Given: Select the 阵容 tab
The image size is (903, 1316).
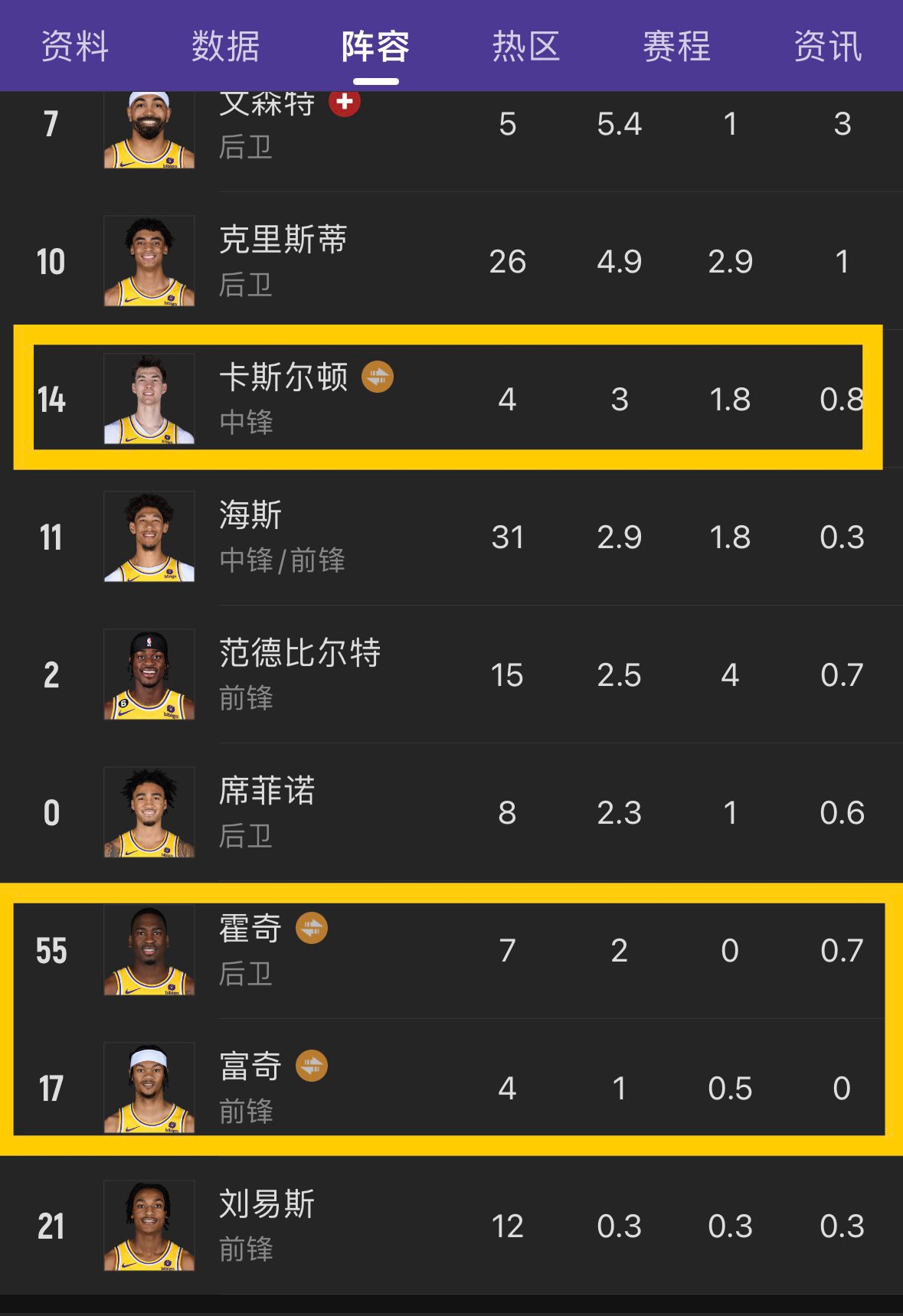Looking at the screenshot, I should pyautogui.click(x=375, y=47).
